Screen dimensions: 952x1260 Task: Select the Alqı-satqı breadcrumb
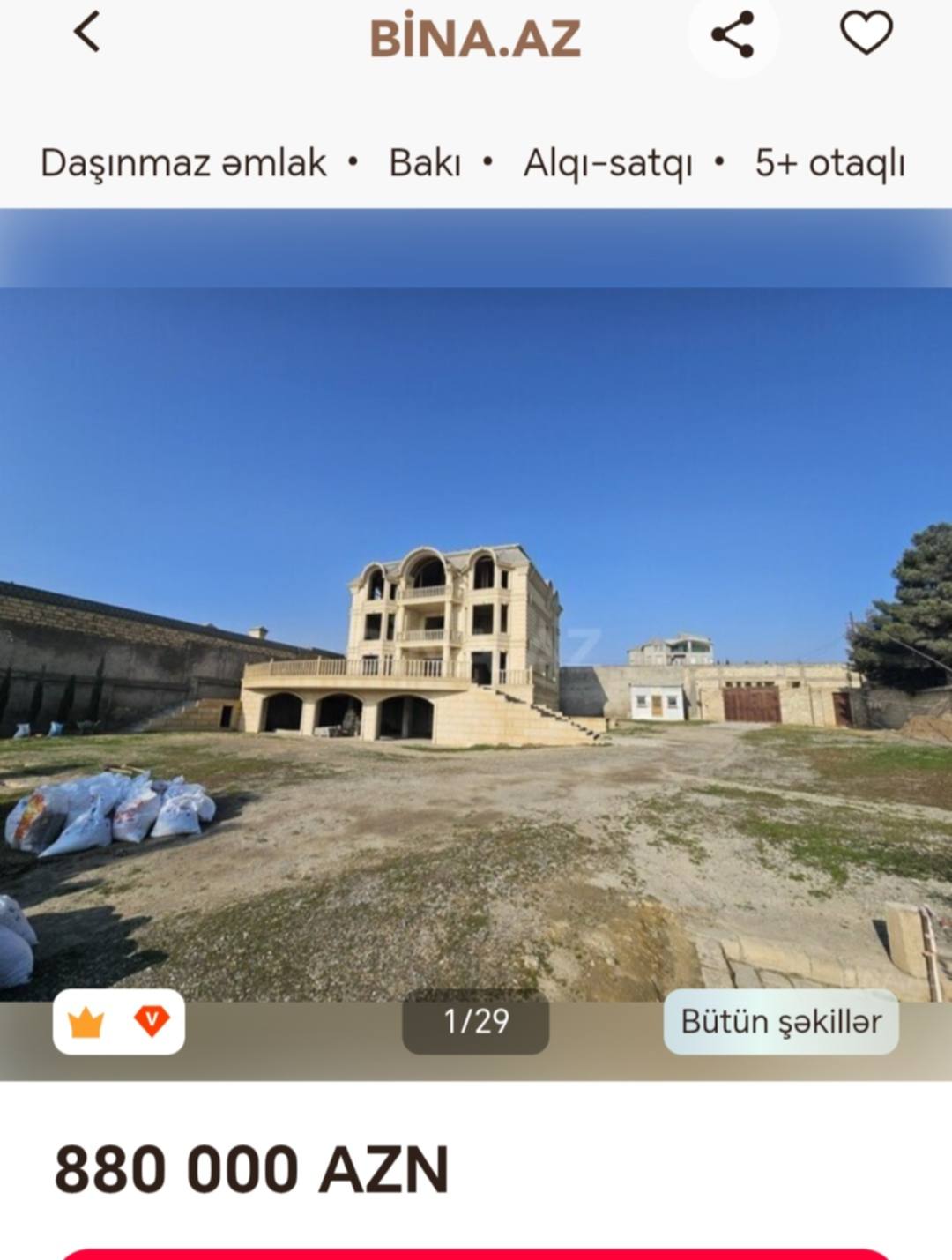(x=607, y=163)
